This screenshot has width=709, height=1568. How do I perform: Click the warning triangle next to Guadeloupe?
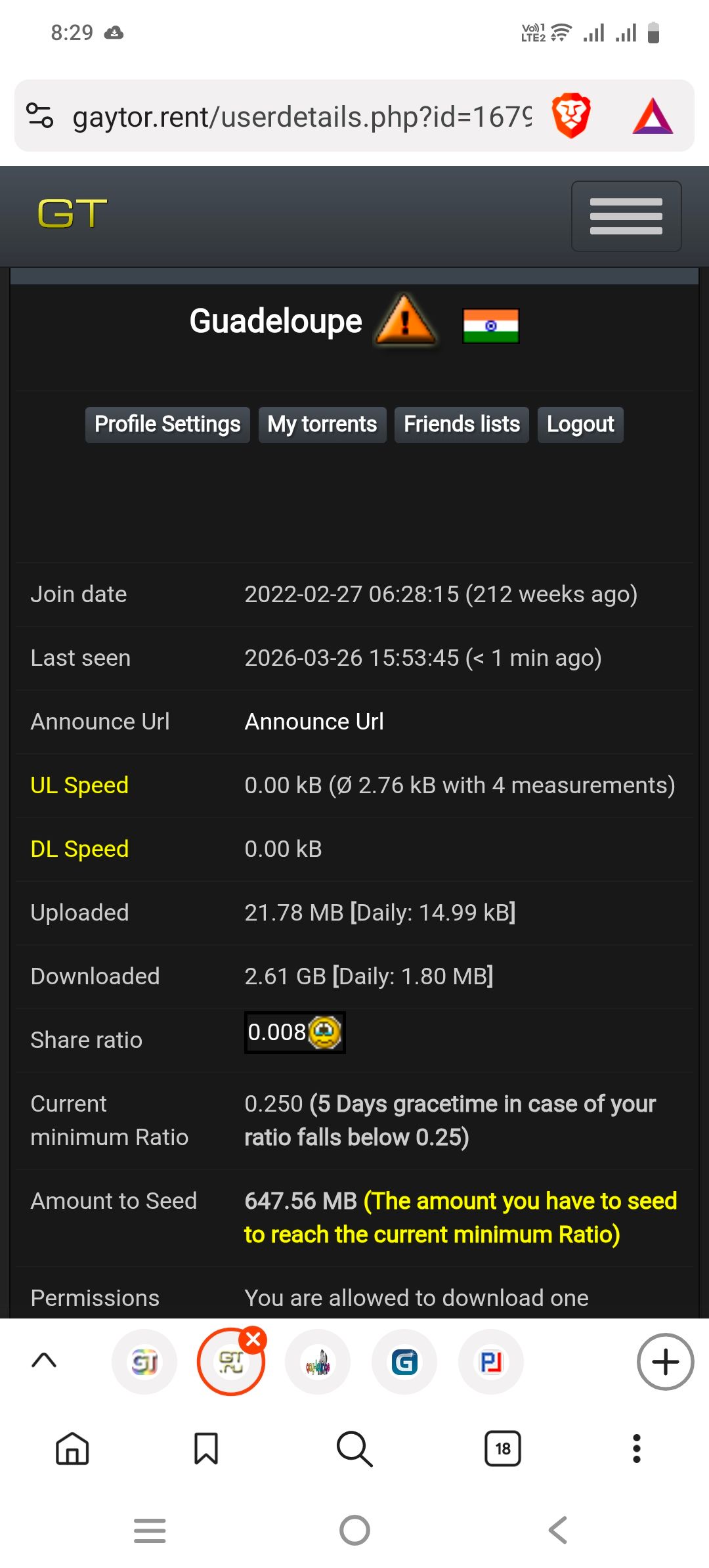[x=405, y=323]
